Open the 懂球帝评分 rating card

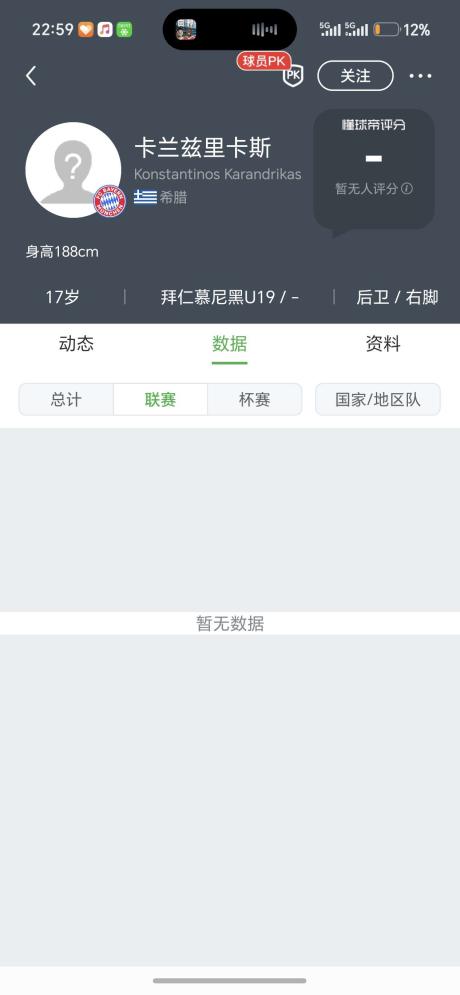(374, 170)
